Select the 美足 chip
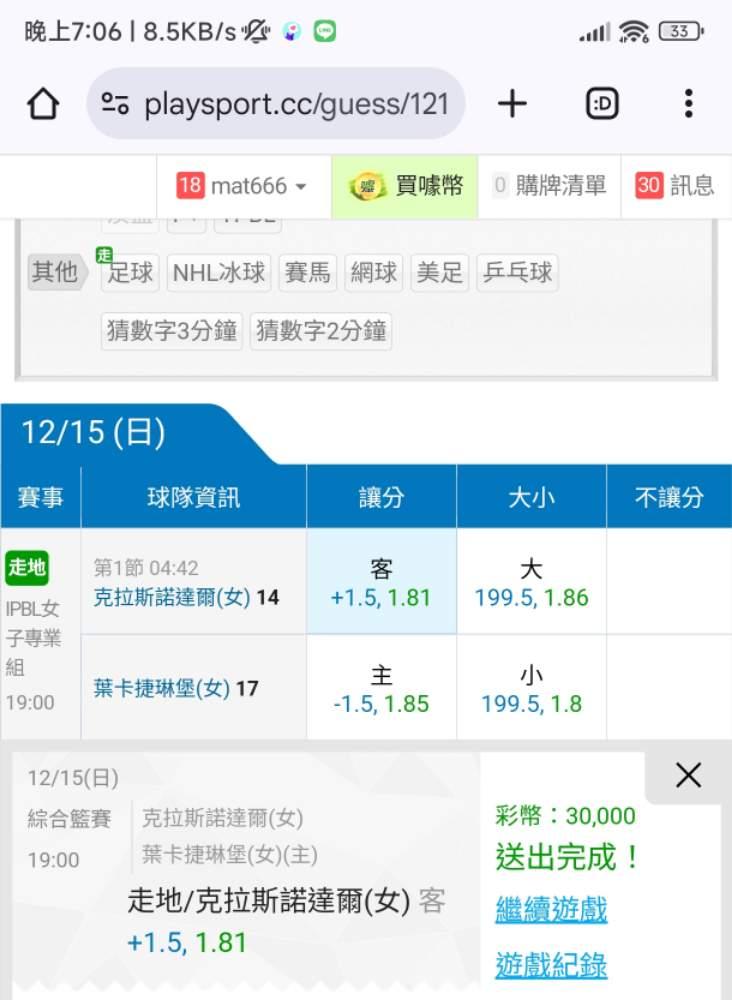Screen dimensions: 732x1000 [x=439, y=273]
